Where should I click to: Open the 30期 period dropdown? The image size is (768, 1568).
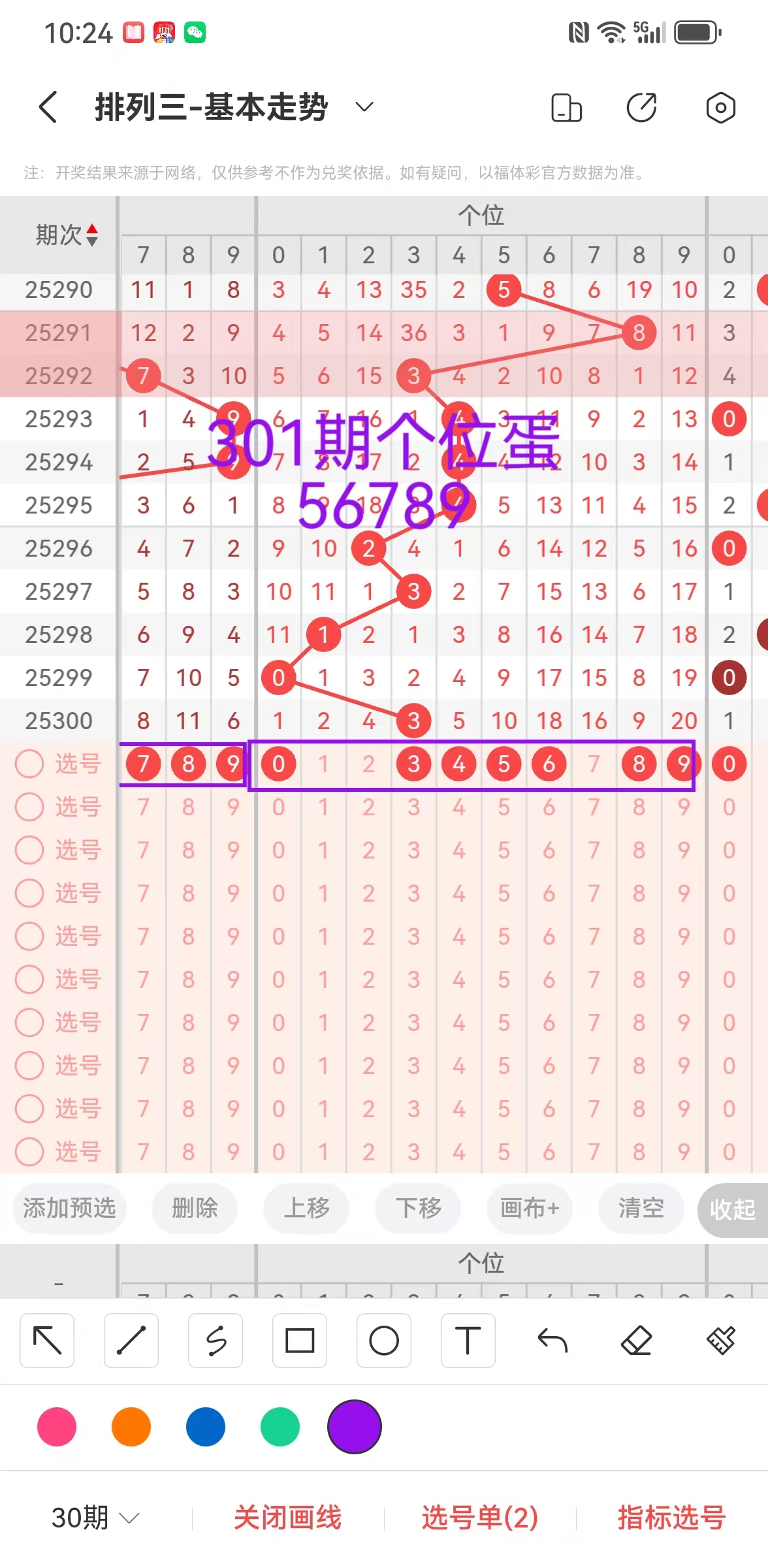pyautogui.click(x=95, y=1517)
